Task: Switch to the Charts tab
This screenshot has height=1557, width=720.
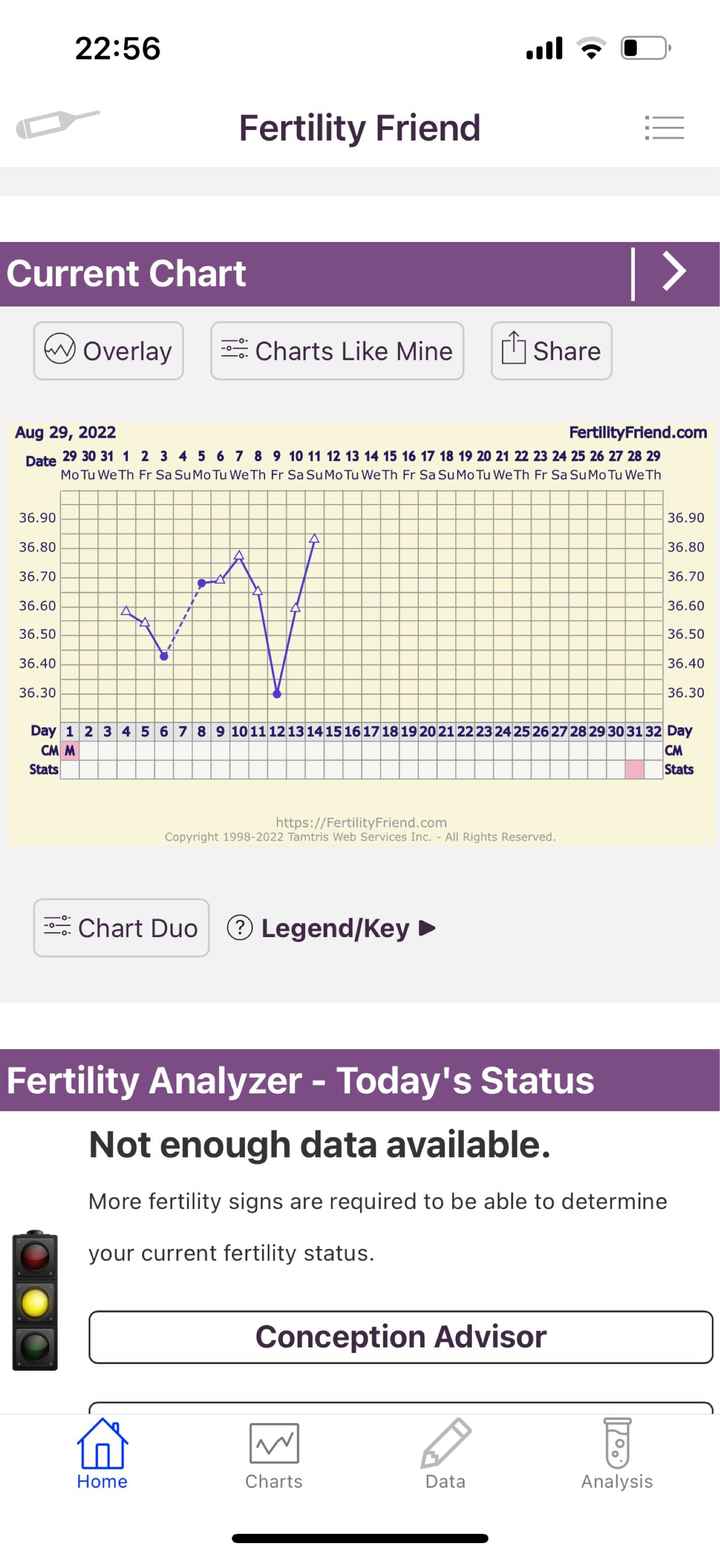Action: coord(274,1455)
